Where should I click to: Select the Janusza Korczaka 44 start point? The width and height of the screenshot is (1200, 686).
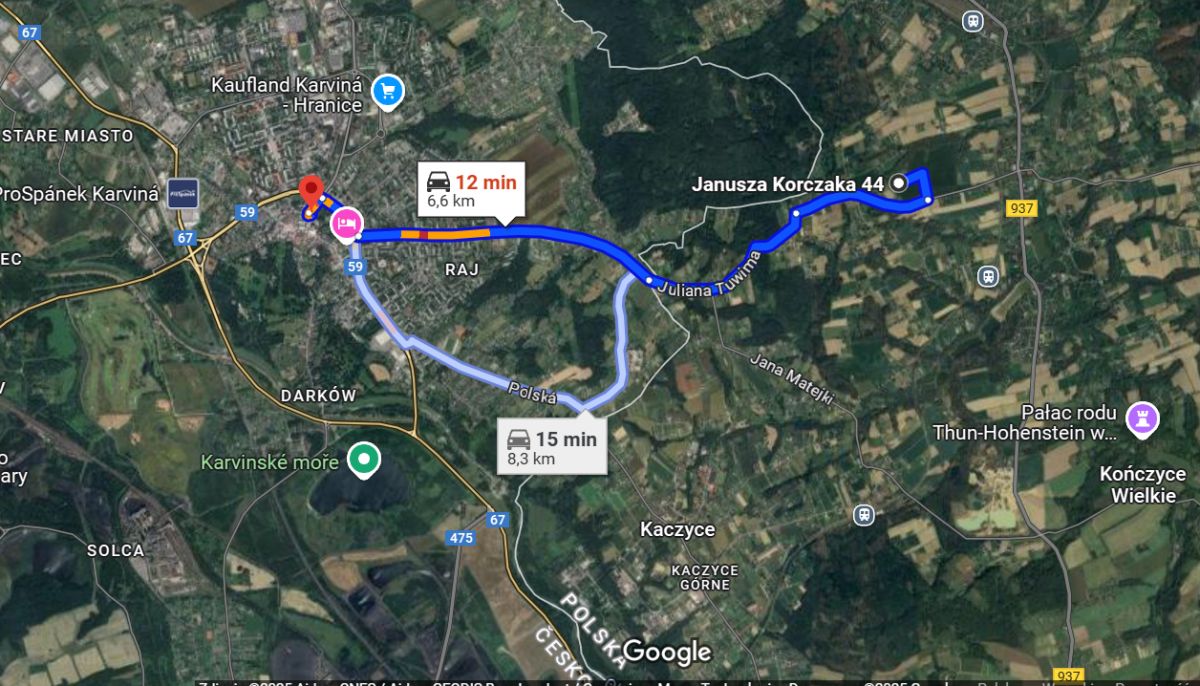(x=899, y=182)
